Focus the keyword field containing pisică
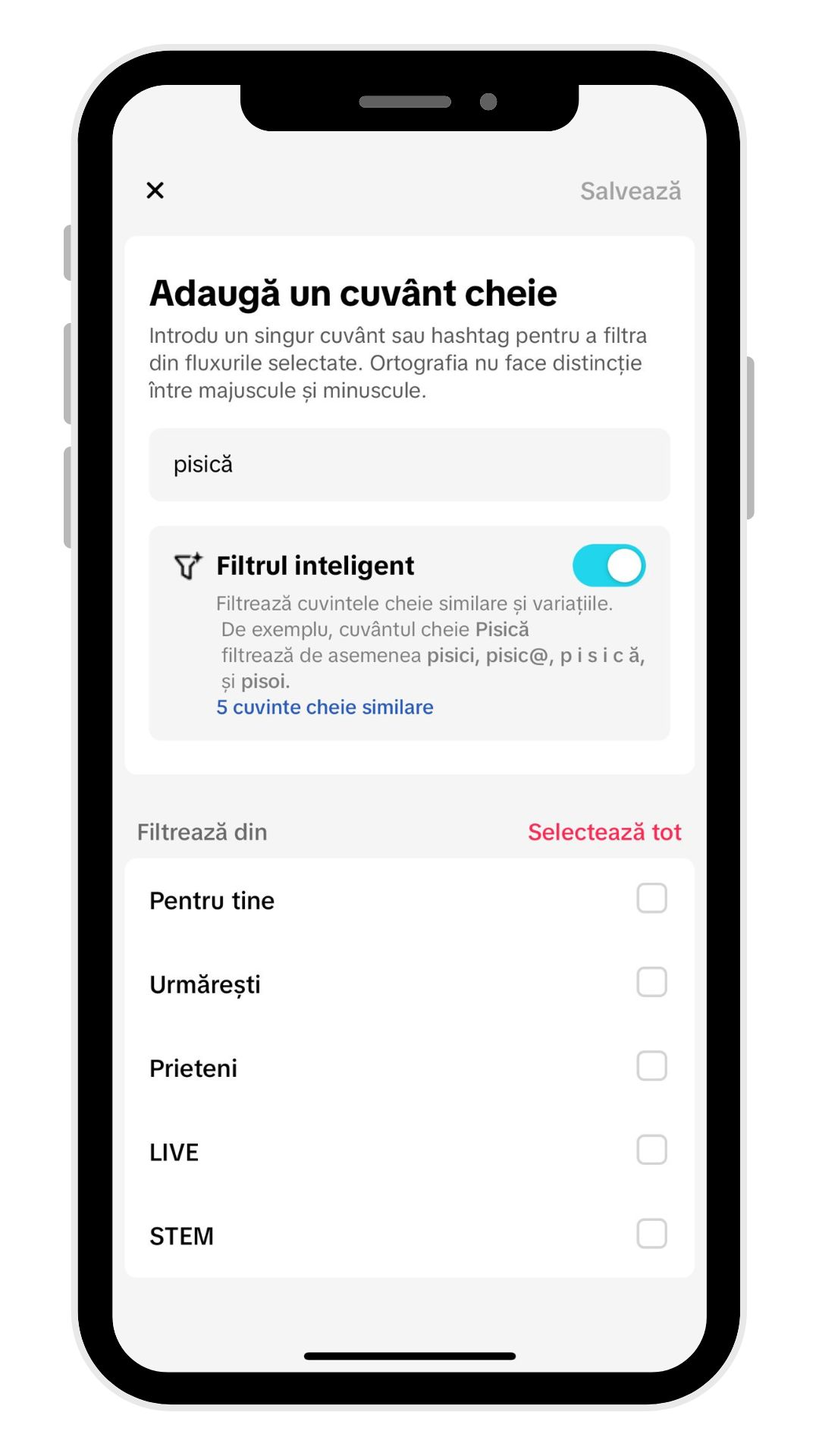819x1456 pixels. [x=409, y=465]
